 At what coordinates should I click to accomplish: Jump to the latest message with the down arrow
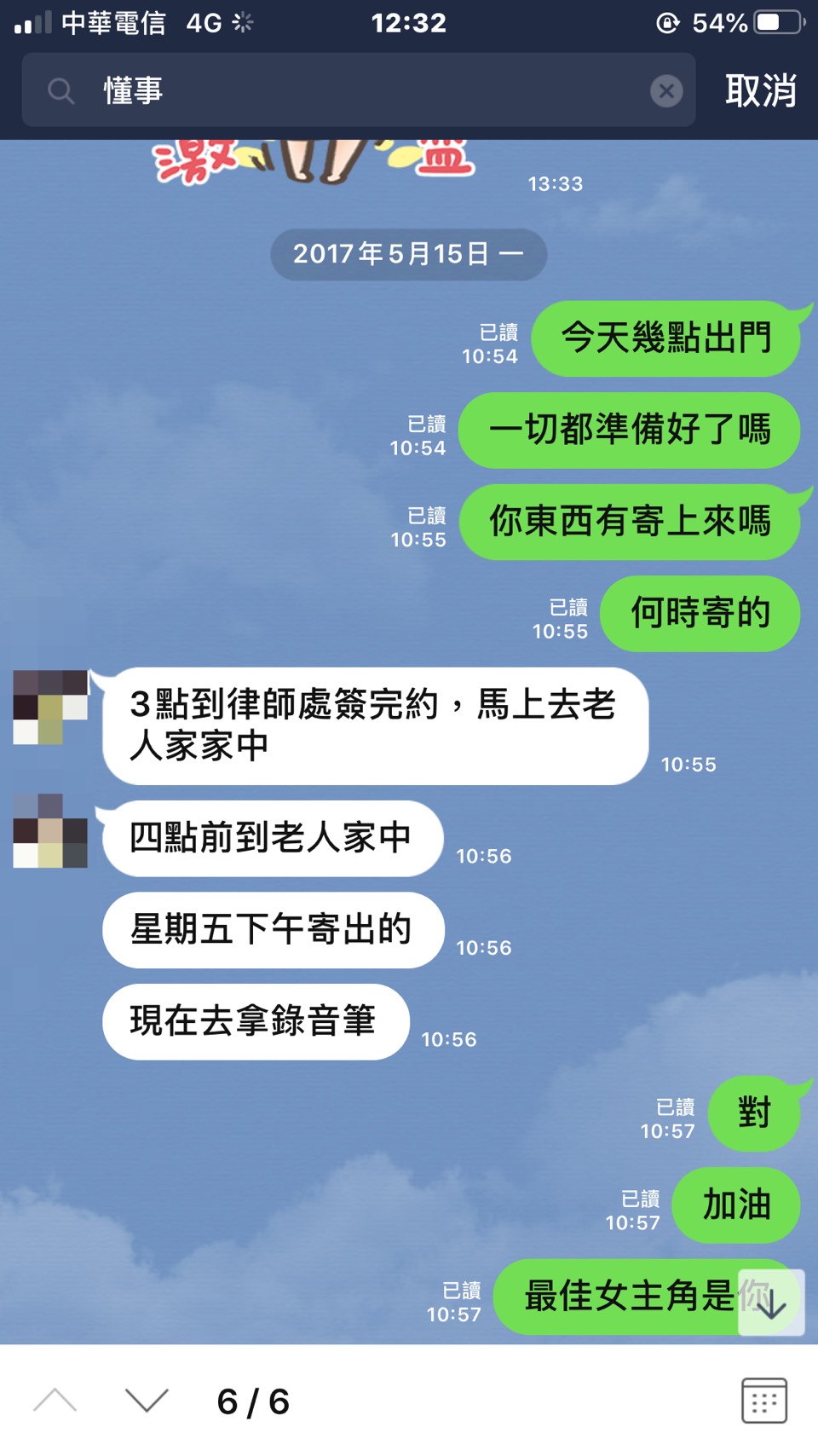click(771, 1303)
